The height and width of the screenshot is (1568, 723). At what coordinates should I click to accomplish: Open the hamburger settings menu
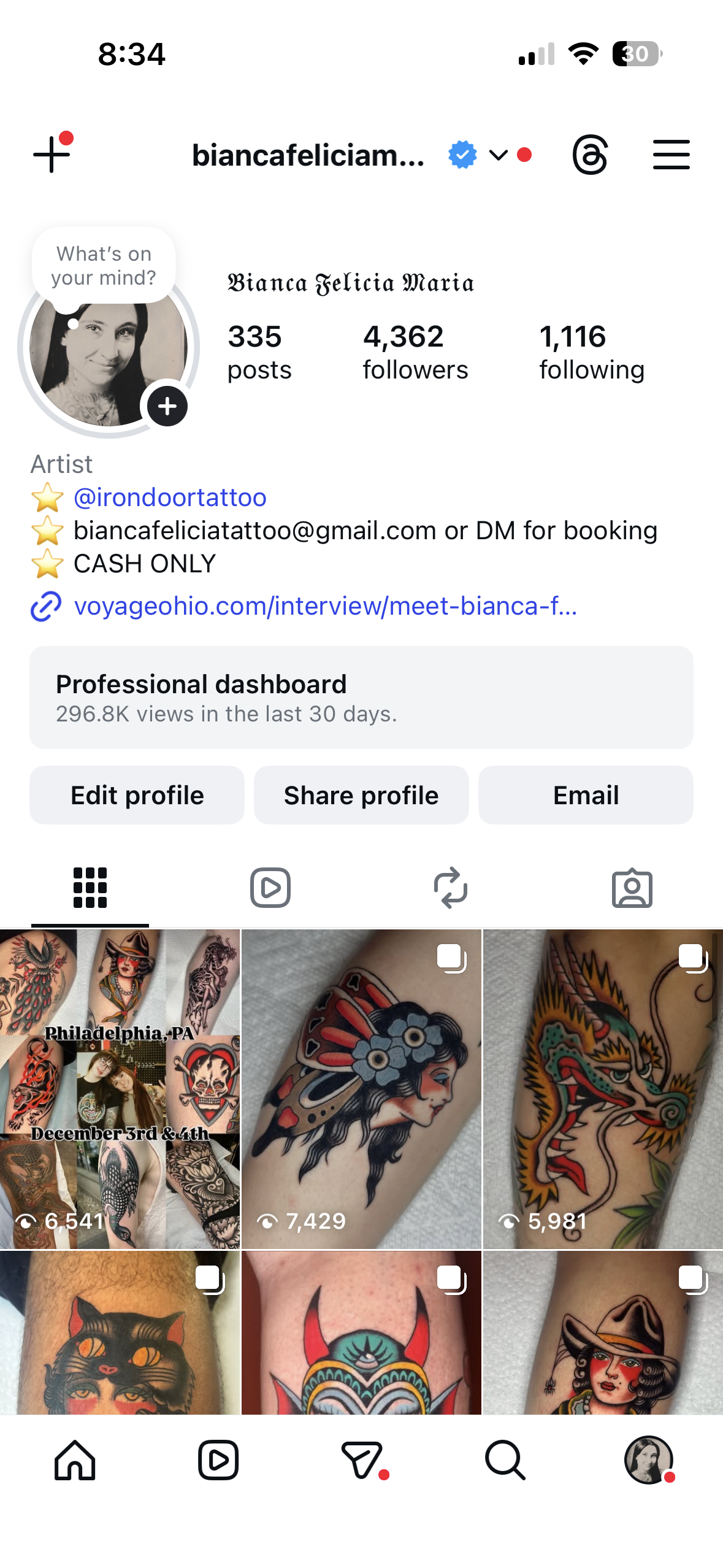click(671, 155)
